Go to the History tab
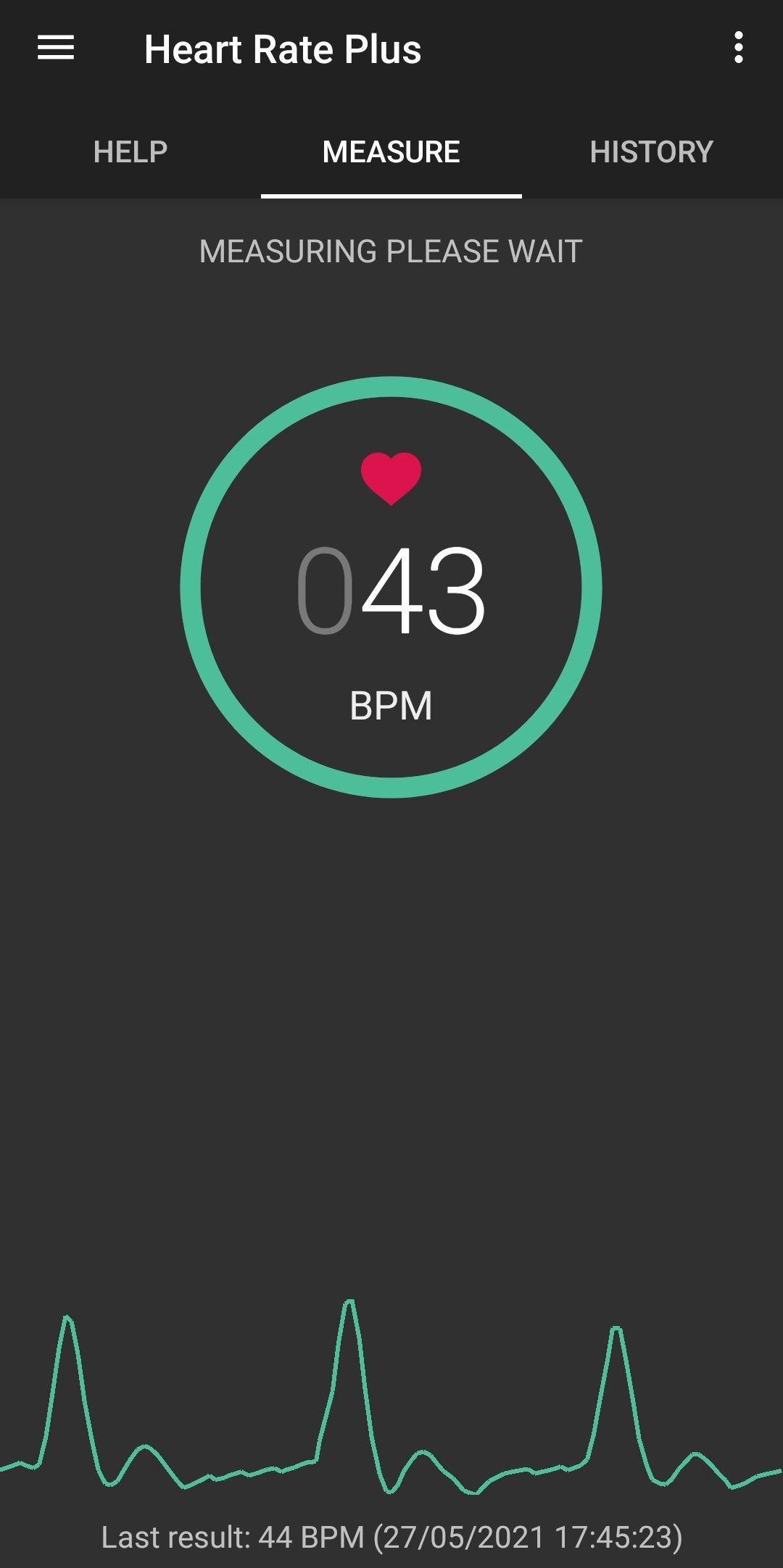 click(651, 152)
